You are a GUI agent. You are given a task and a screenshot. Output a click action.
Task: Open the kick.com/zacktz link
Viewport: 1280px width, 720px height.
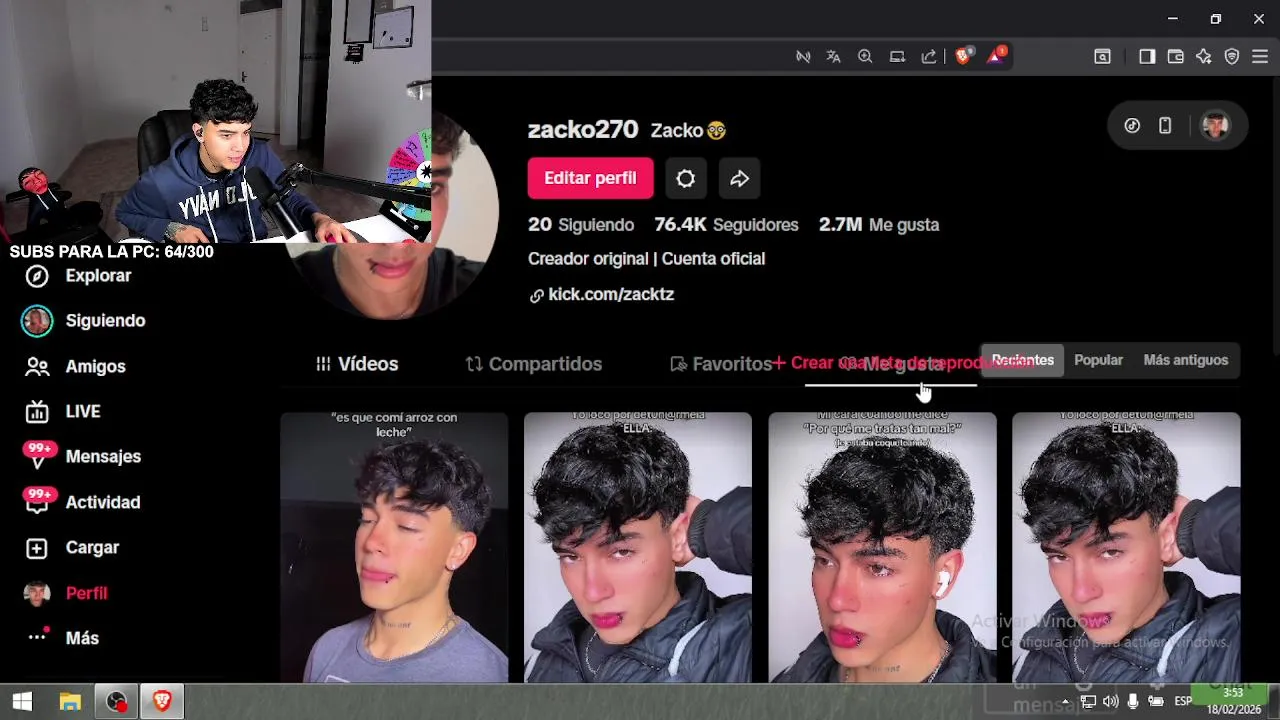tap(610, 294)
